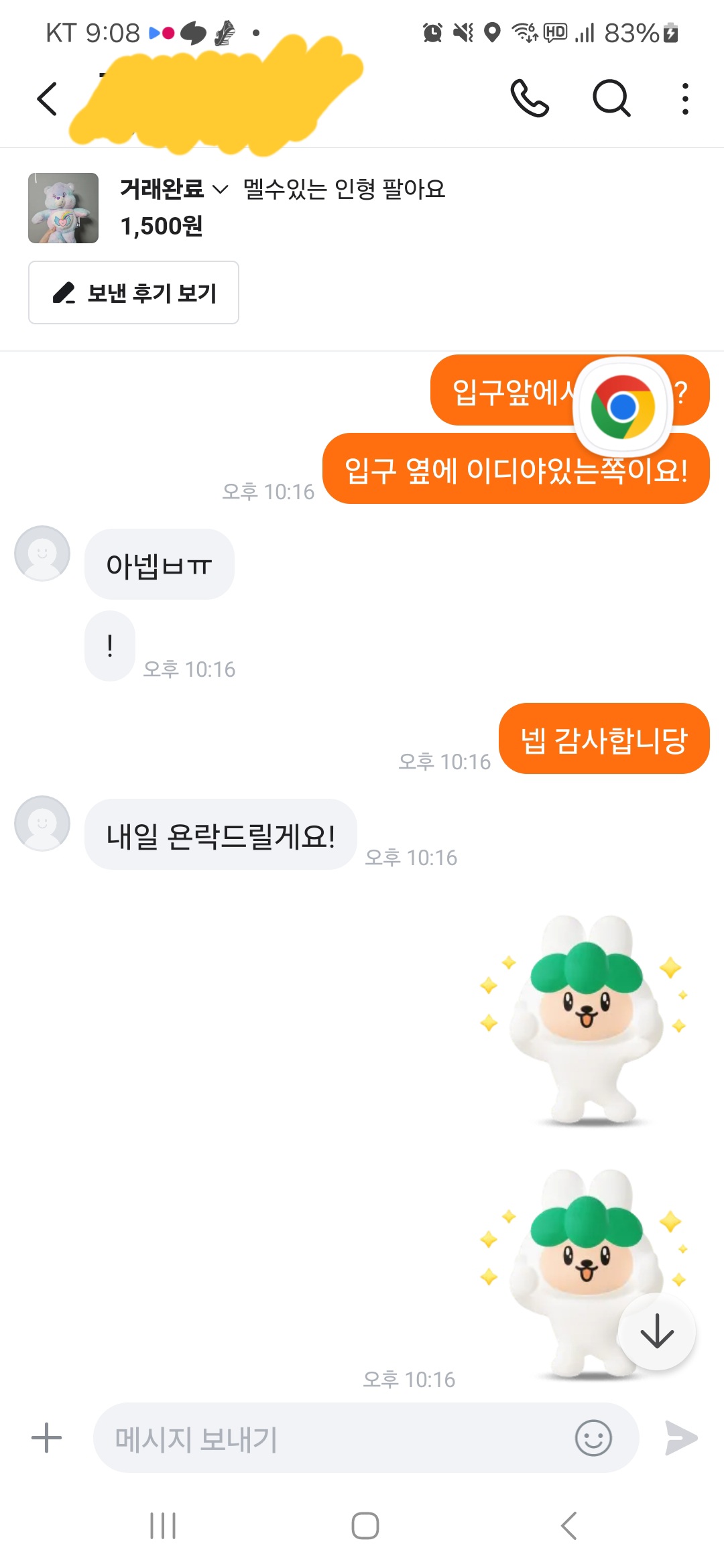
Task: Open the plus attachment menu
Action: (47, 1438)
